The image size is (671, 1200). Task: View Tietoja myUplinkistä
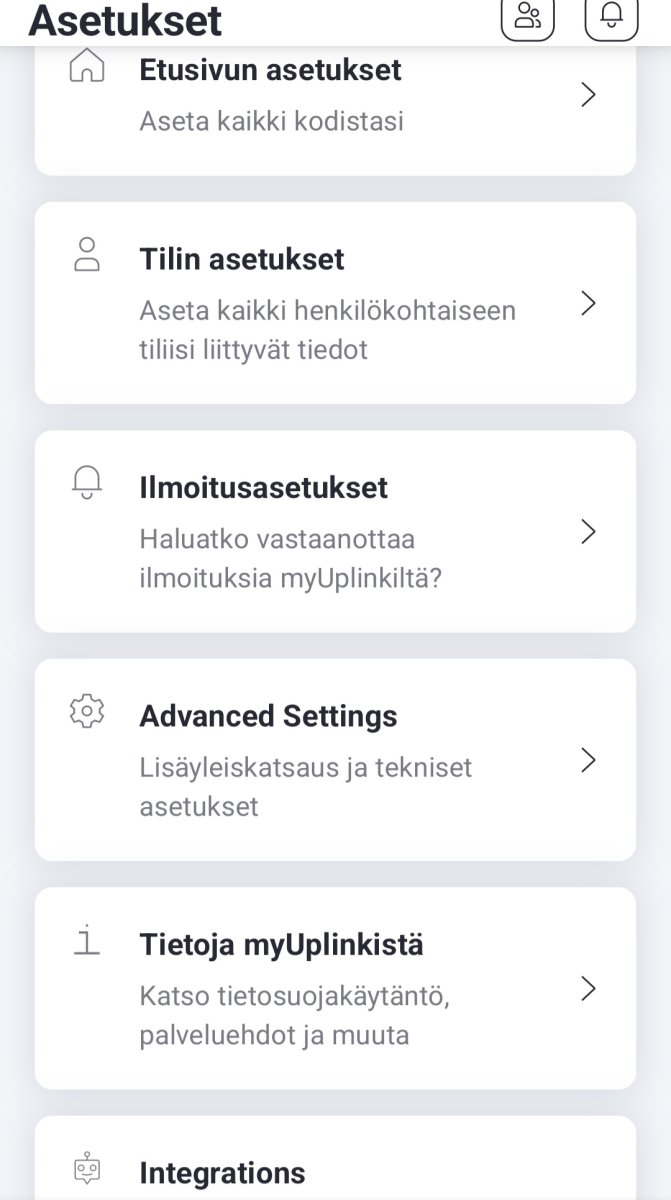coord(335,988)
